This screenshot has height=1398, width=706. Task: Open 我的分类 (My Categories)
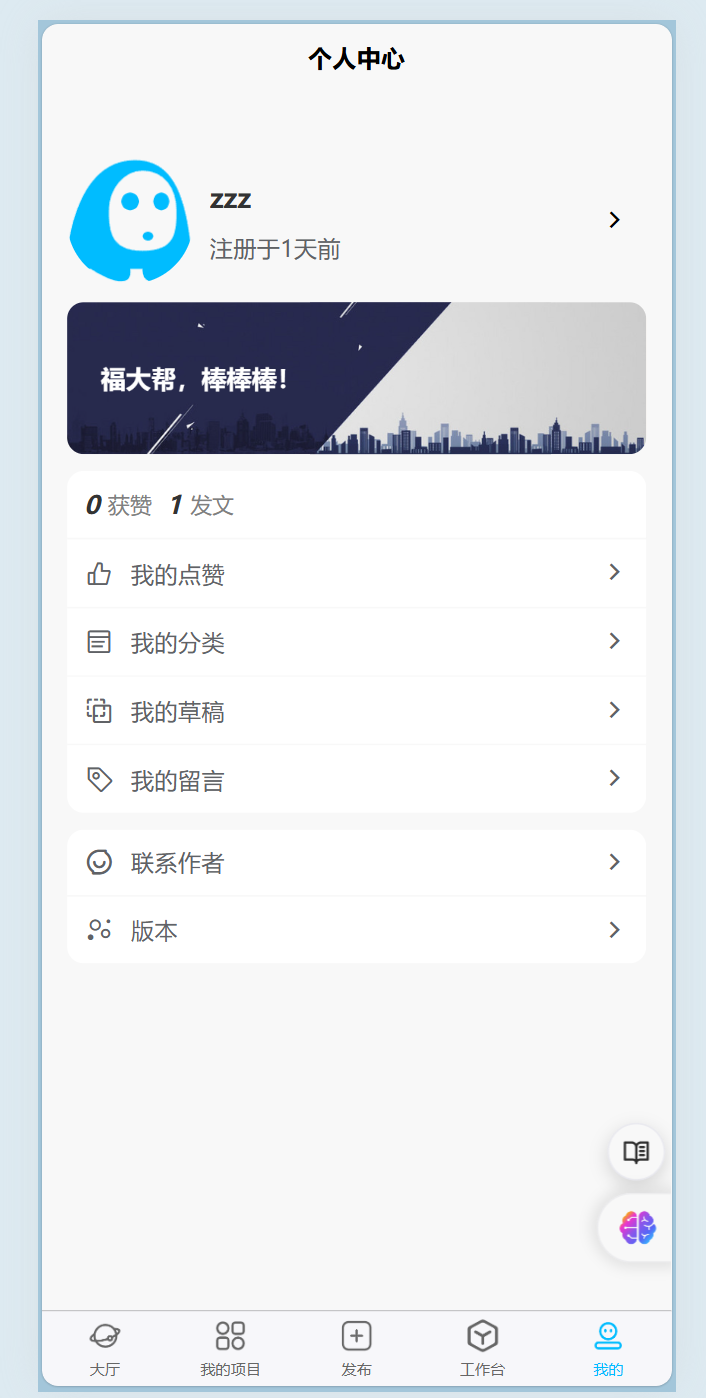coord(356,642)
